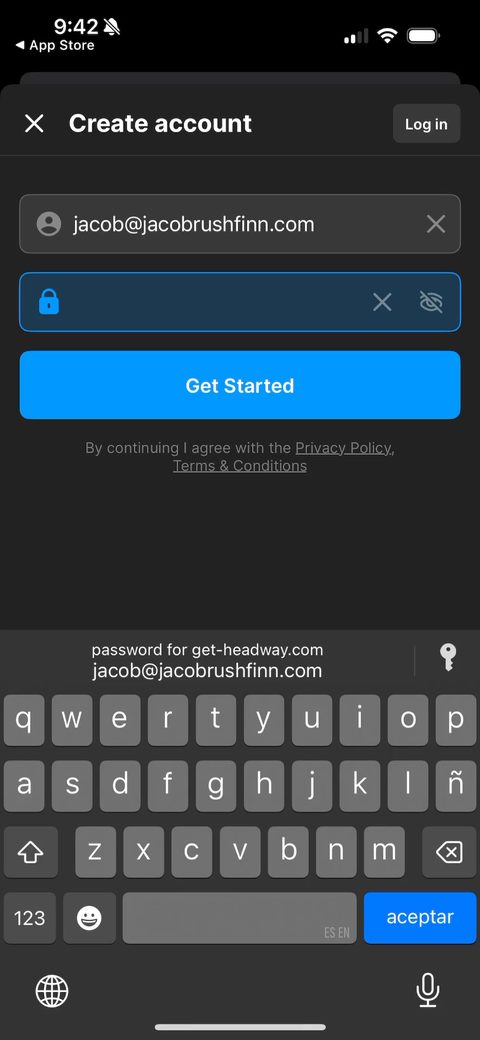Tap the aceptar key
This screenshot has height=1040, width=480.
(420, 917)
